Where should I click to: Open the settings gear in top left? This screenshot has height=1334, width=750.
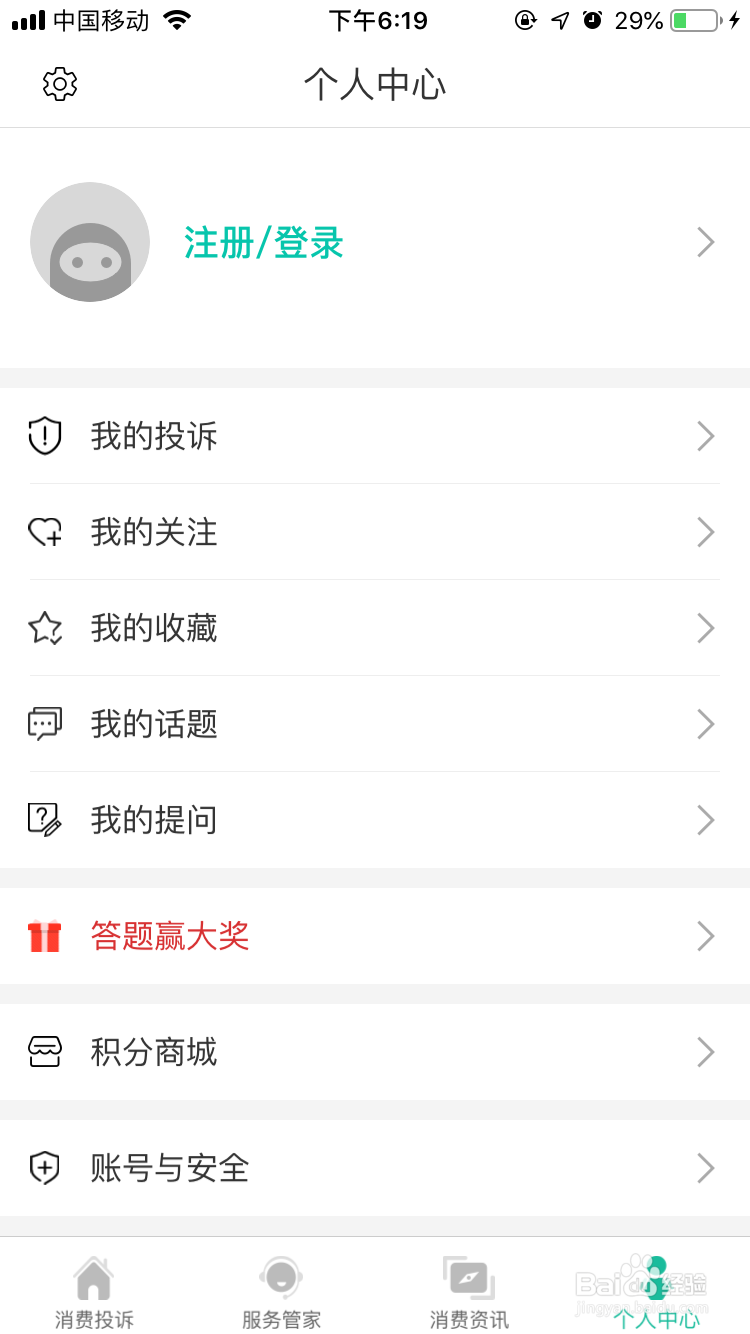60,84
